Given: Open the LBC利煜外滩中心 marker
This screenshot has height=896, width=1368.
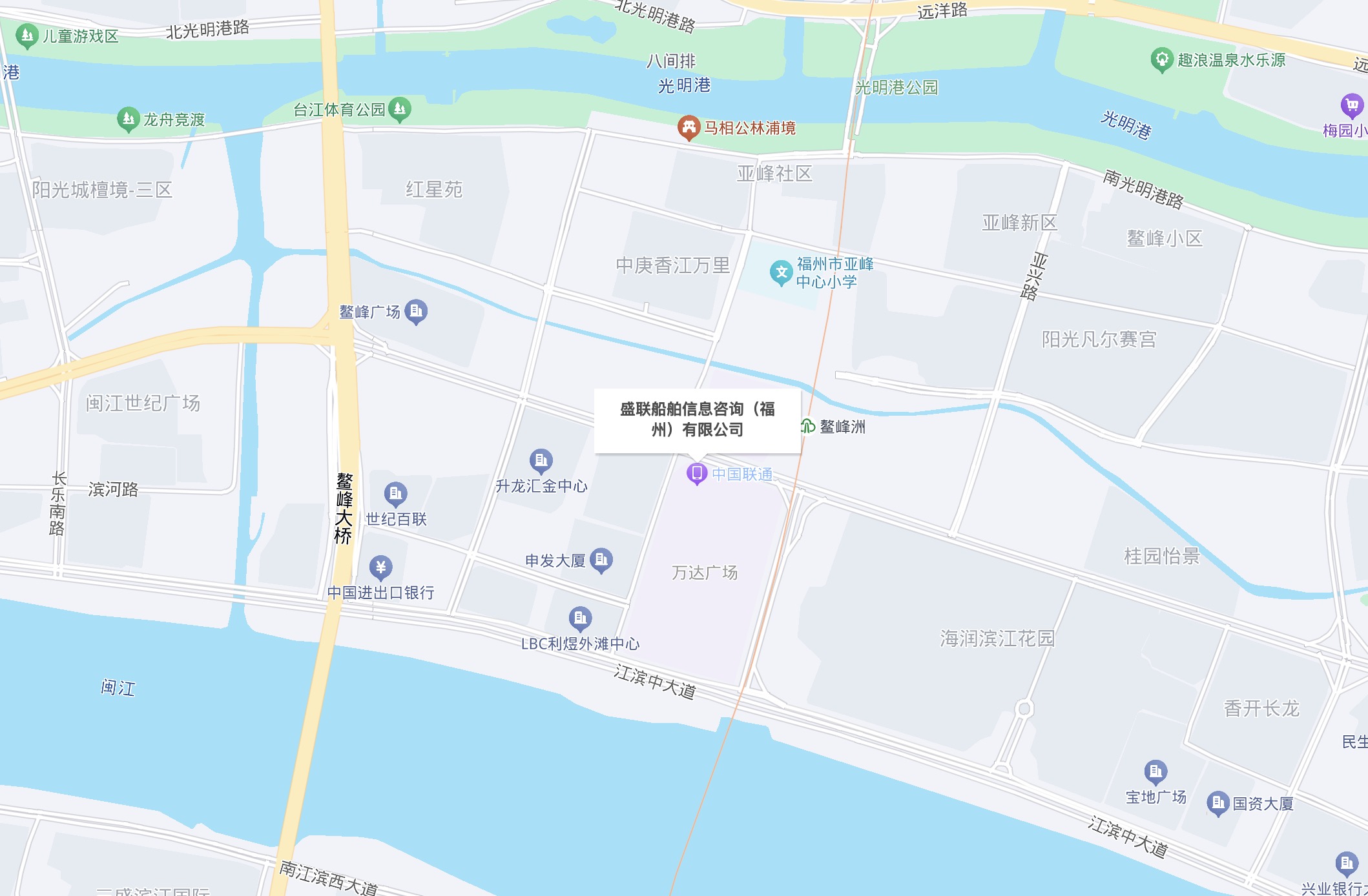Looking at the screenshot, I should tap(579, 618).
